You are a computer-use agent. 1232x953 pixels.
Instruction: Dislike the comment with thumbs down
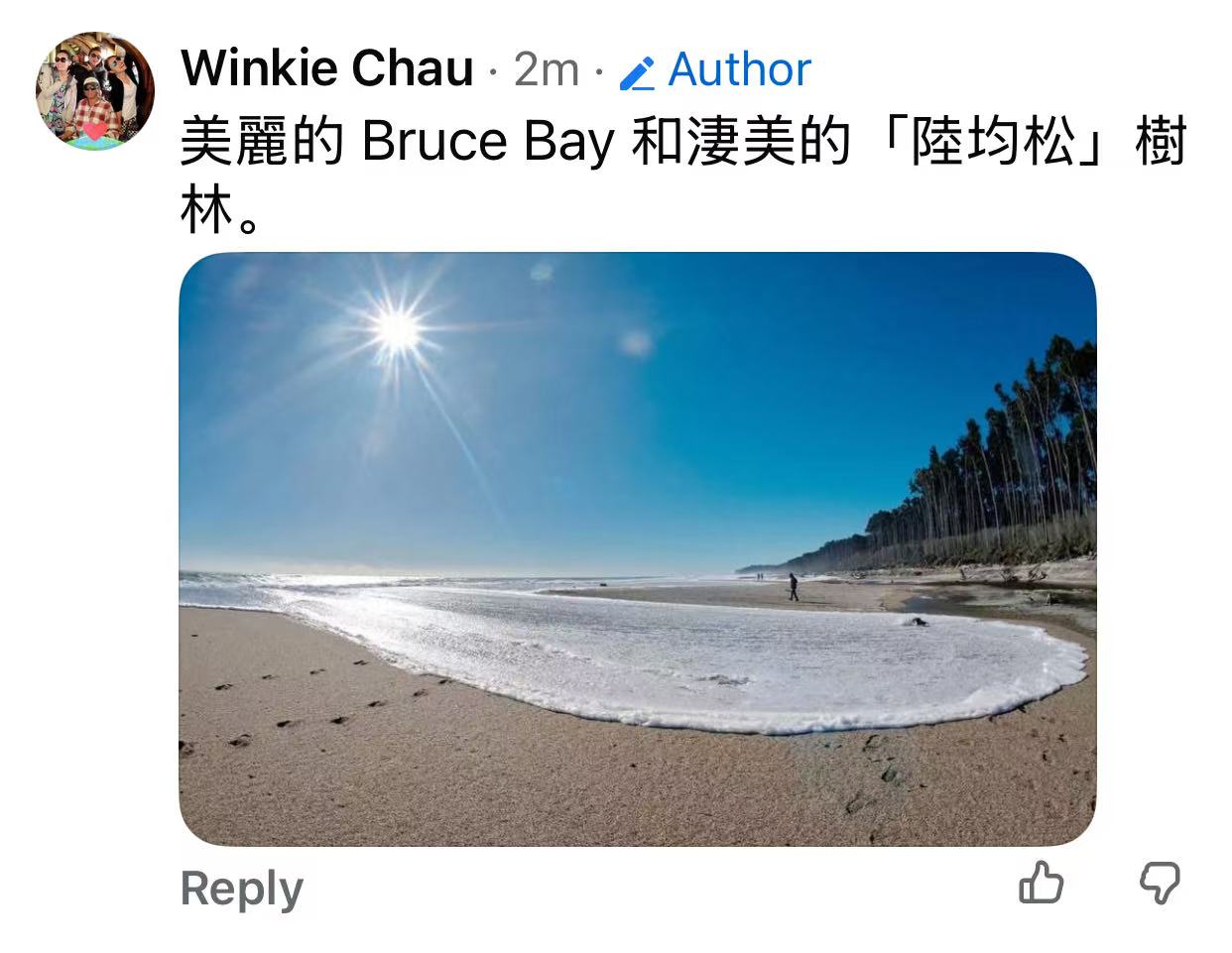pyautogui.click(x=1159, y=882)
